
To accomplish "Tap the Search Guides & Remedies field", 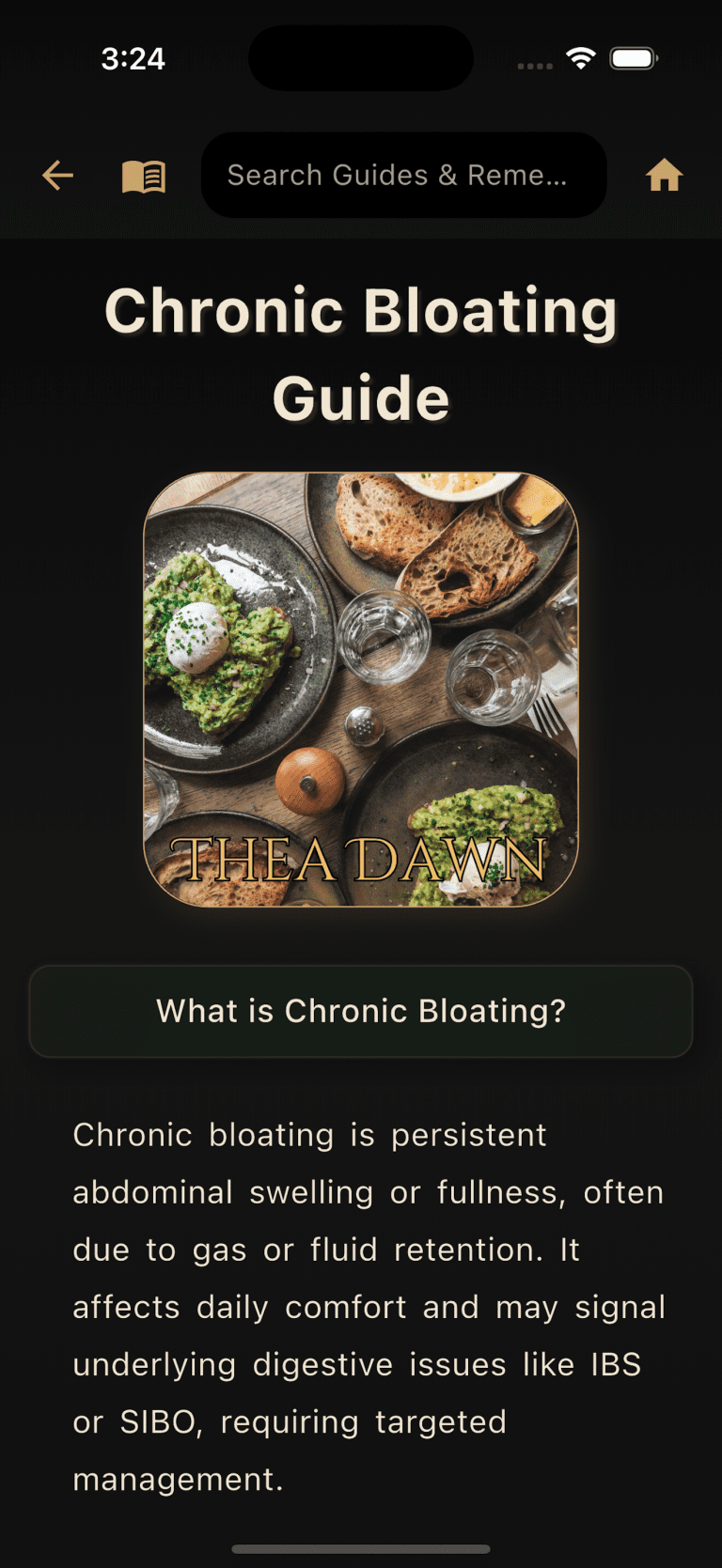I will click(x=403, y=175).
